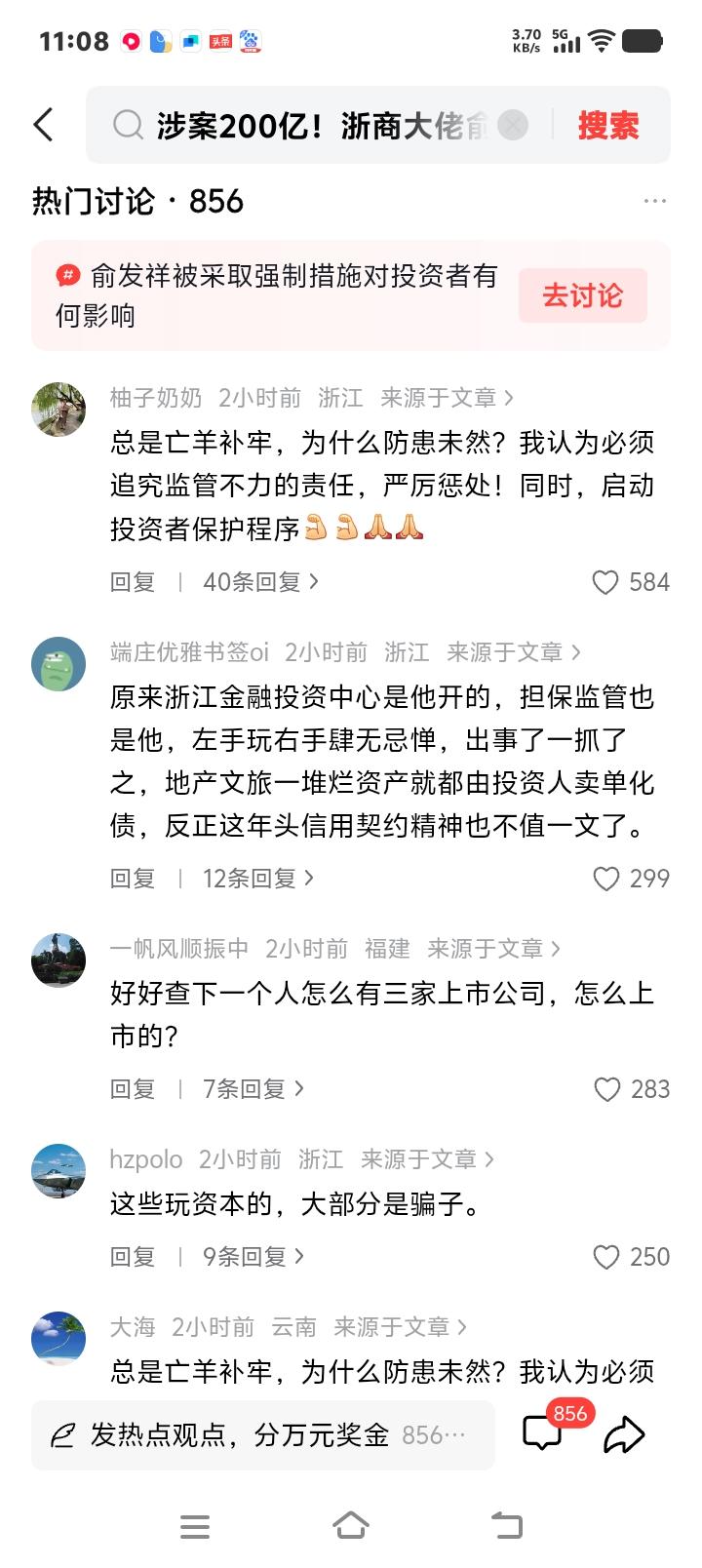Open 大海's profile avatar
The image size is (702, 1568).
tap(58, 1338)
